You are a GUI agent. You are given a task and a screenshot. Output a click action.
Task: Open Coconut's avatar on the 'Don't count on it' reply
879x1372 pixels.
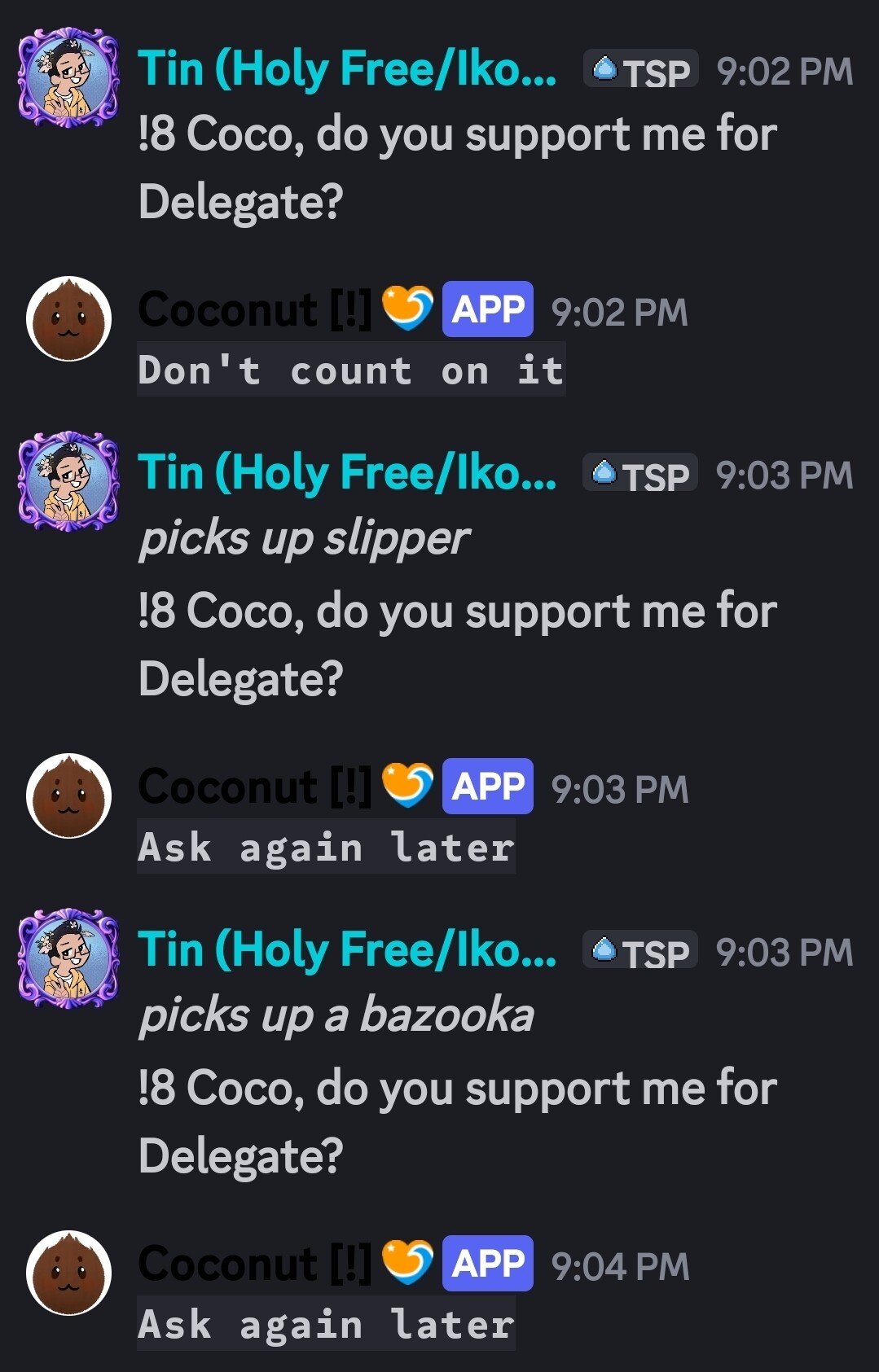(x=68, y=318)
